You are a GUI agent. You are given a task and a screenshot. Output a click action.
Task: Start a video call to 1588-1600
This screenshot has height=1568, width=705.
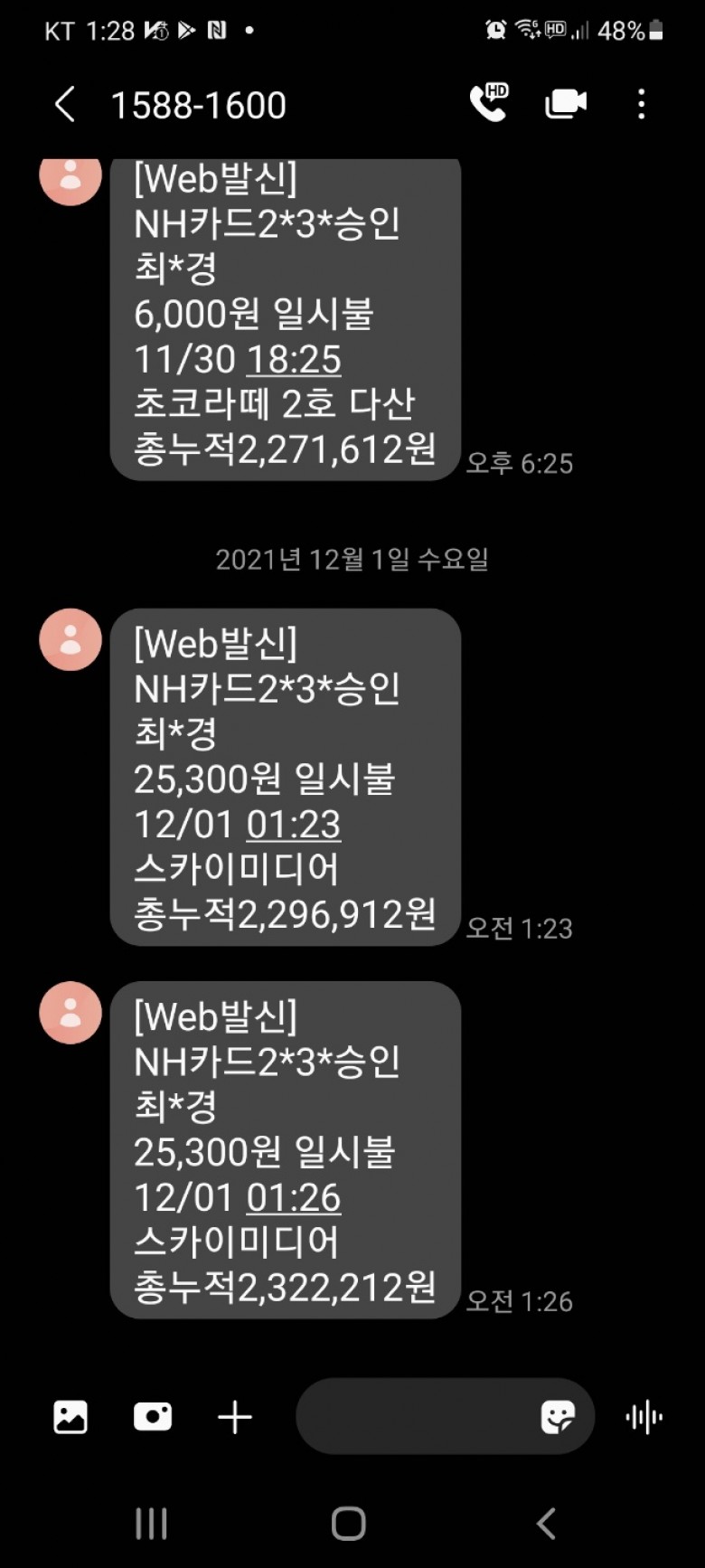pyautogui.click(x=566, y=104)
